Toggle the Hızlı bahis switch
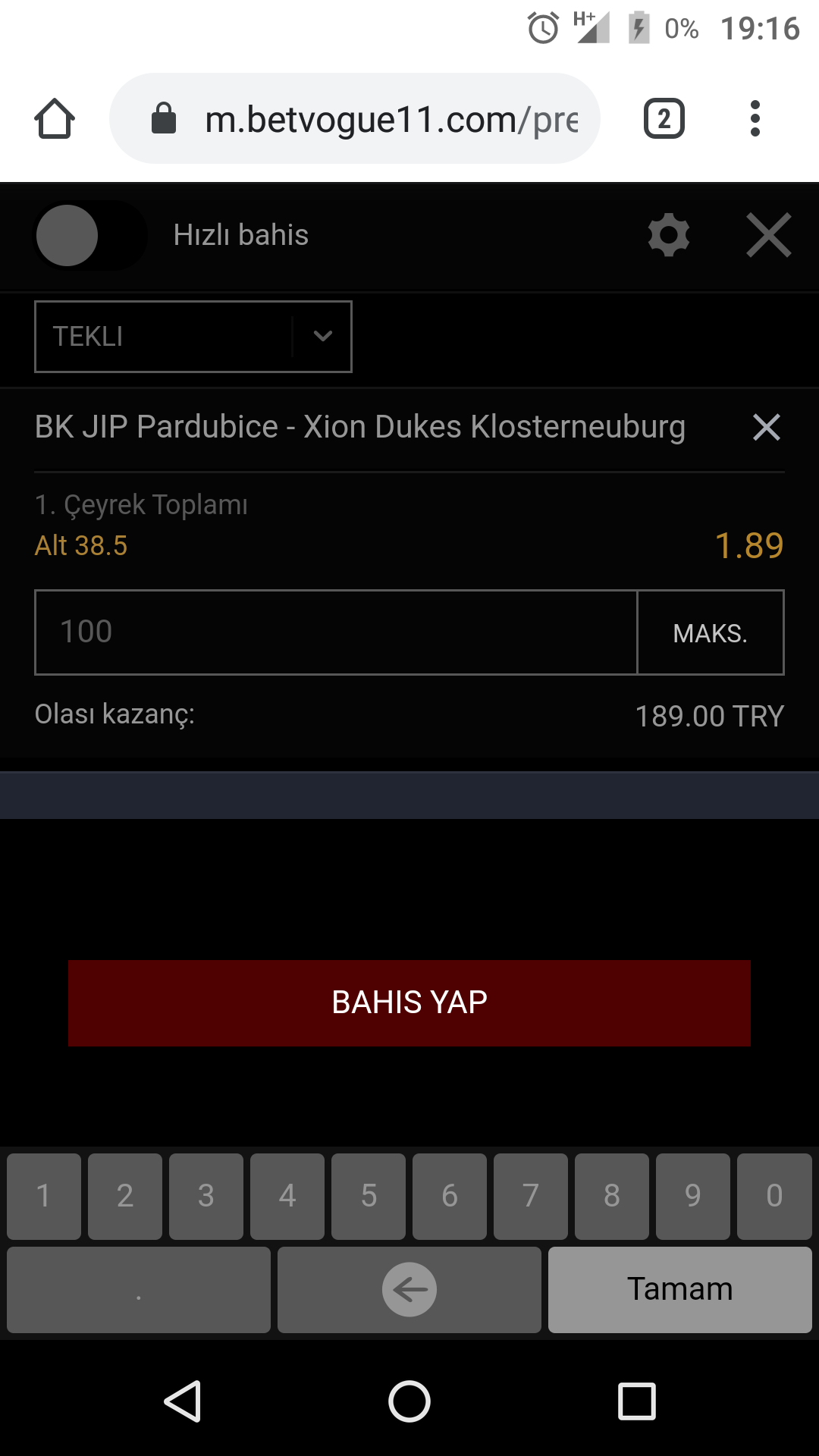Image resolution: width=819 pixels, height=1456 pixels. pyautogui.click(x=89, y=236)
